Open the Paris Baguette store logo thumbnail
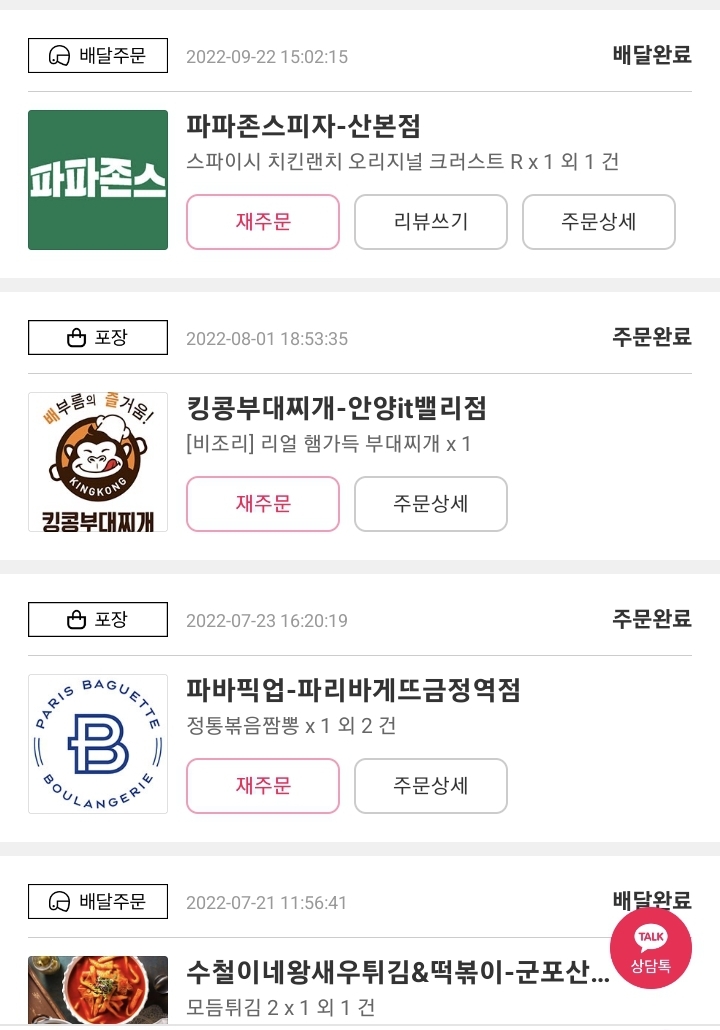 coord(98,744)
